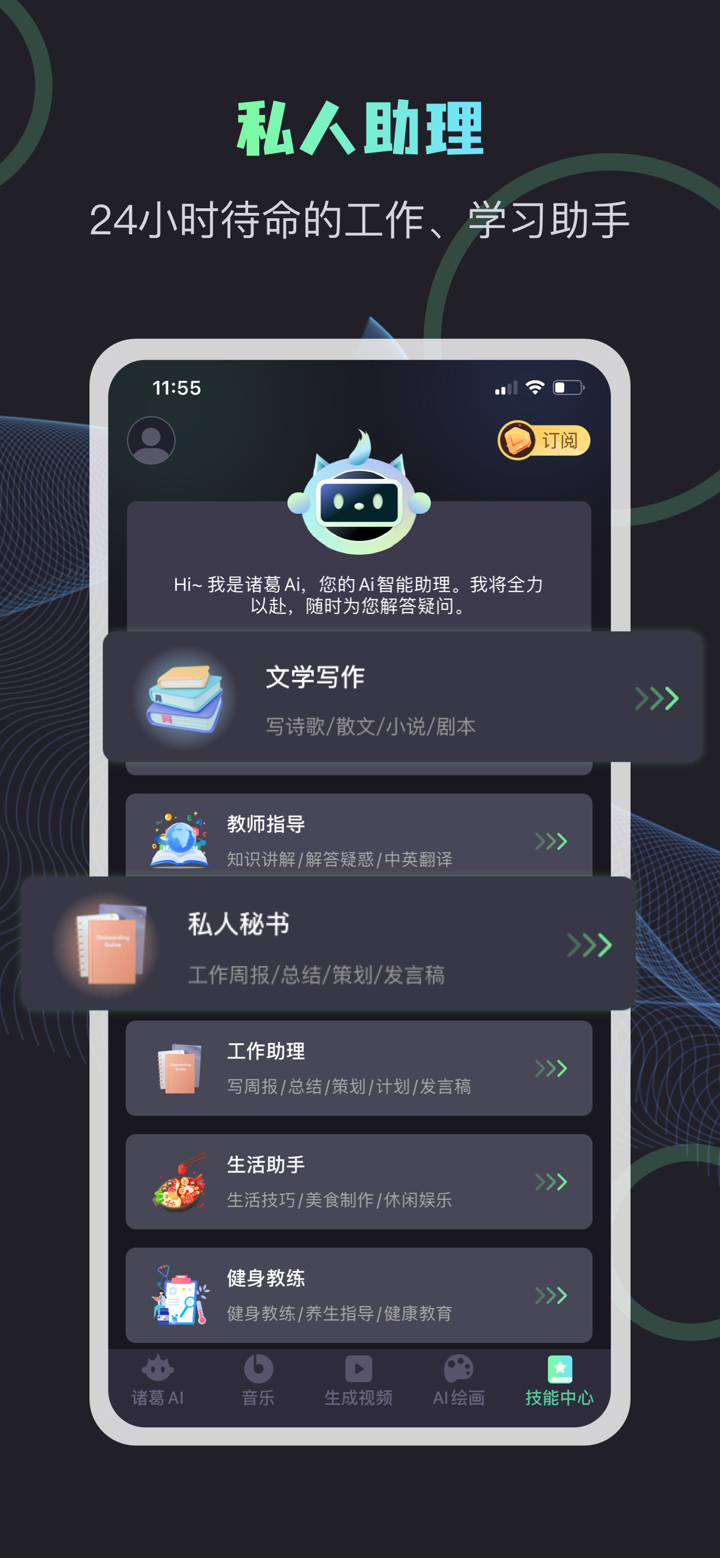This screenshot has height=1558, width=720.
Task: Open the AI 绘画 painting palette icon
Action: [x=458, y=1369]
